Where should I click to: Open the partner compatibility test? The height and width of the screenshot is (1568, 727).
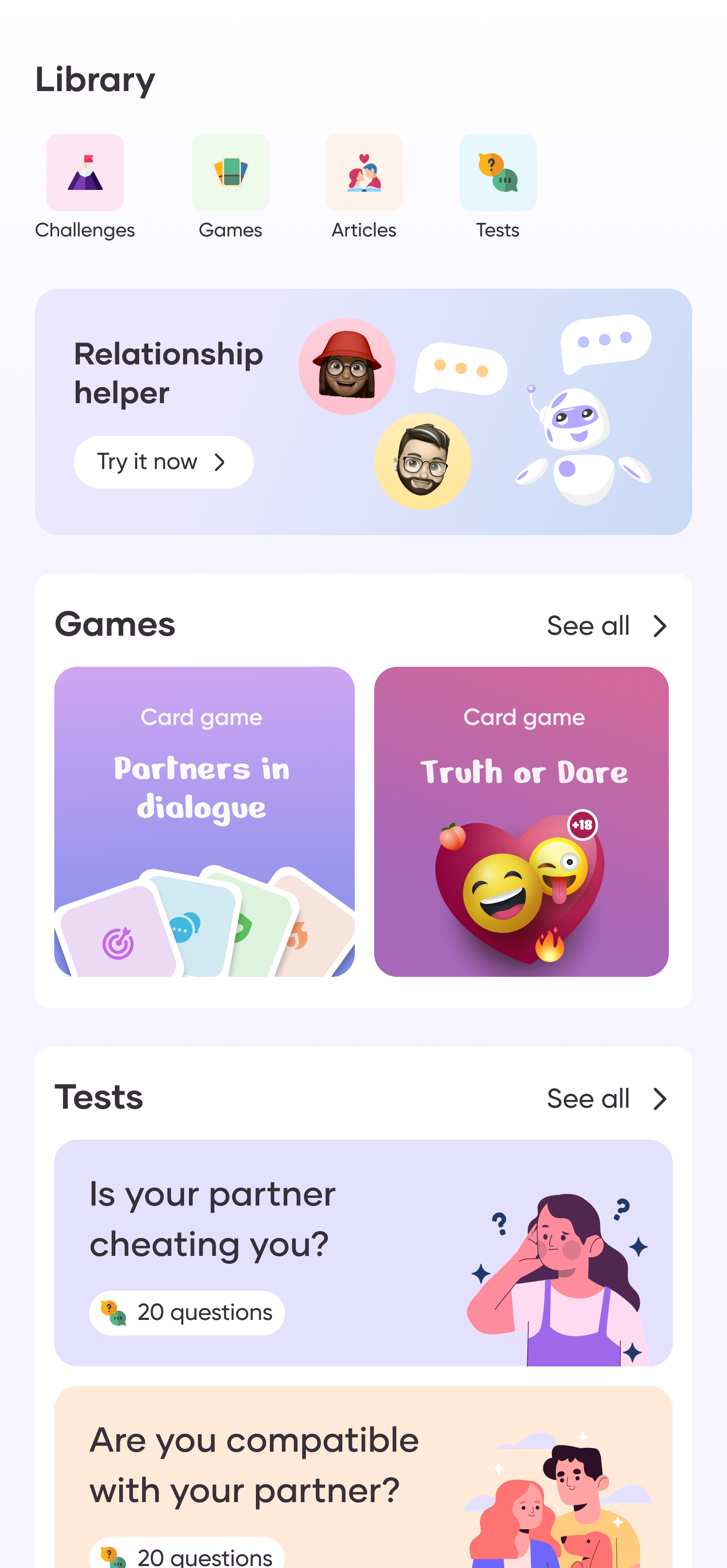tap(363, 1479)
